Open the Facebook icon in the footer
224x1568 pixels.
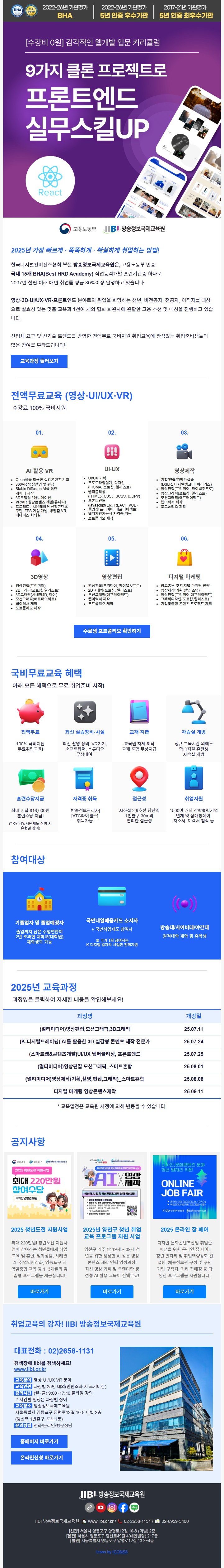pyautogui.click(x=123, y=1508)
